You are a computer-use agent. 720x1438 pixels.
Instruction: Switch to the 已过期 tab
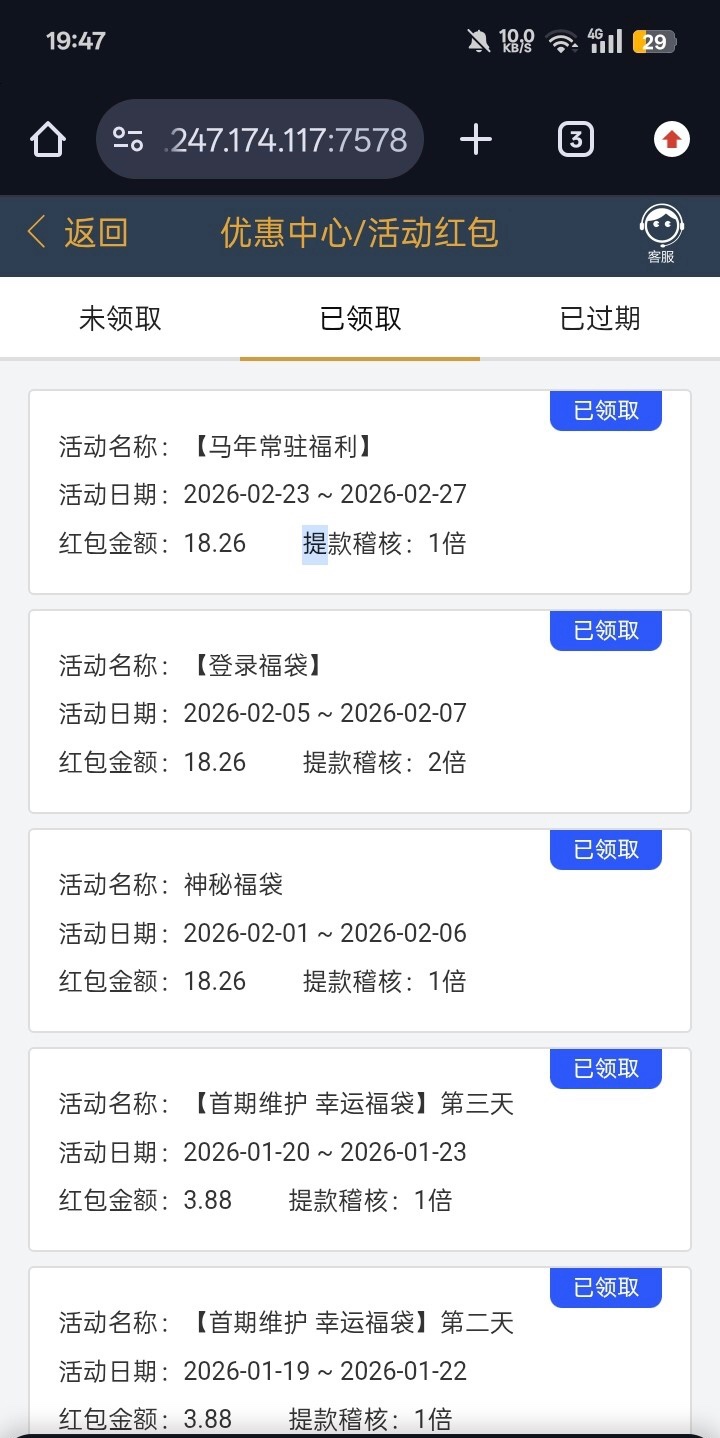coord(600,319)
